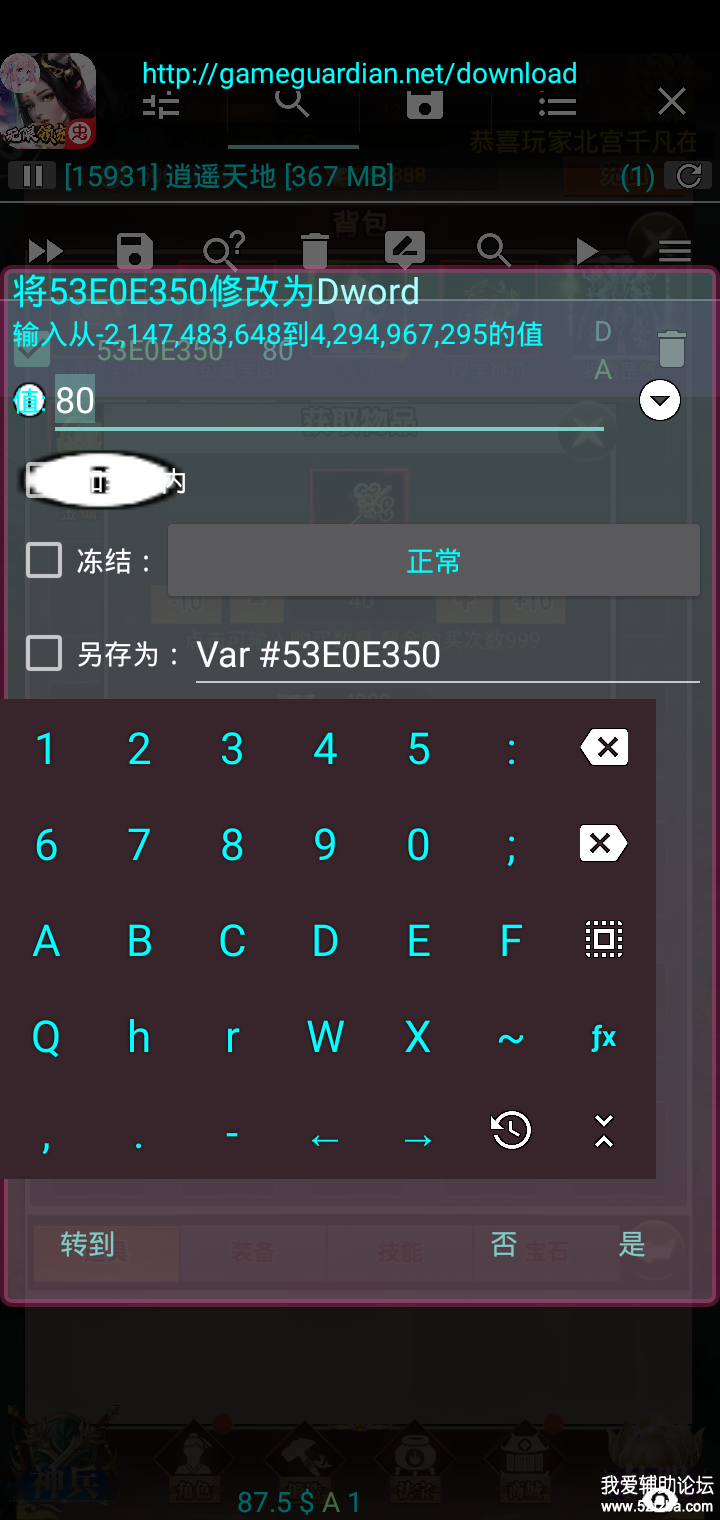The image size is (720, 1520).
Task: Tap the X key on the keypad
Action: (418, 1037)
